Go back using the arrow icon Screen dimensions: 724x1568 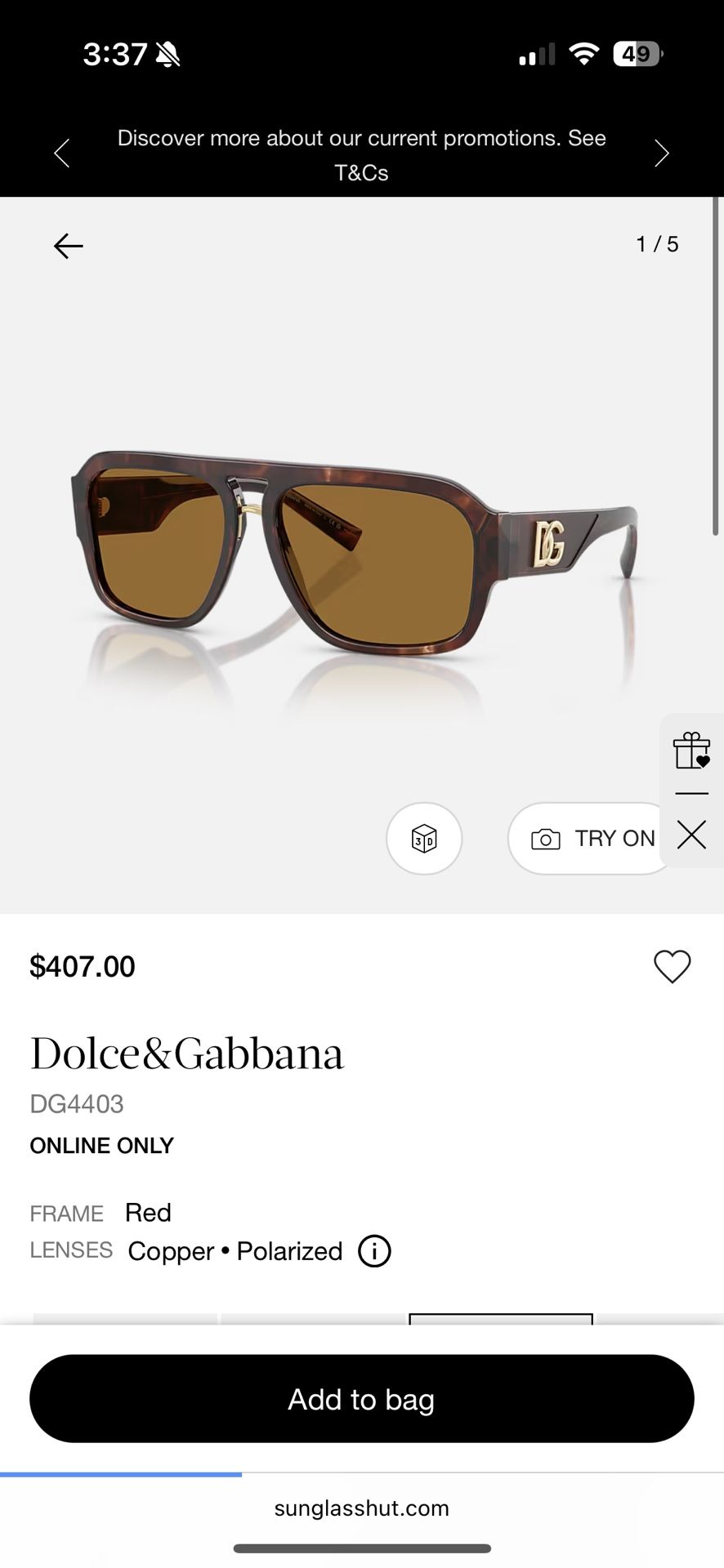tap(69, 246)
